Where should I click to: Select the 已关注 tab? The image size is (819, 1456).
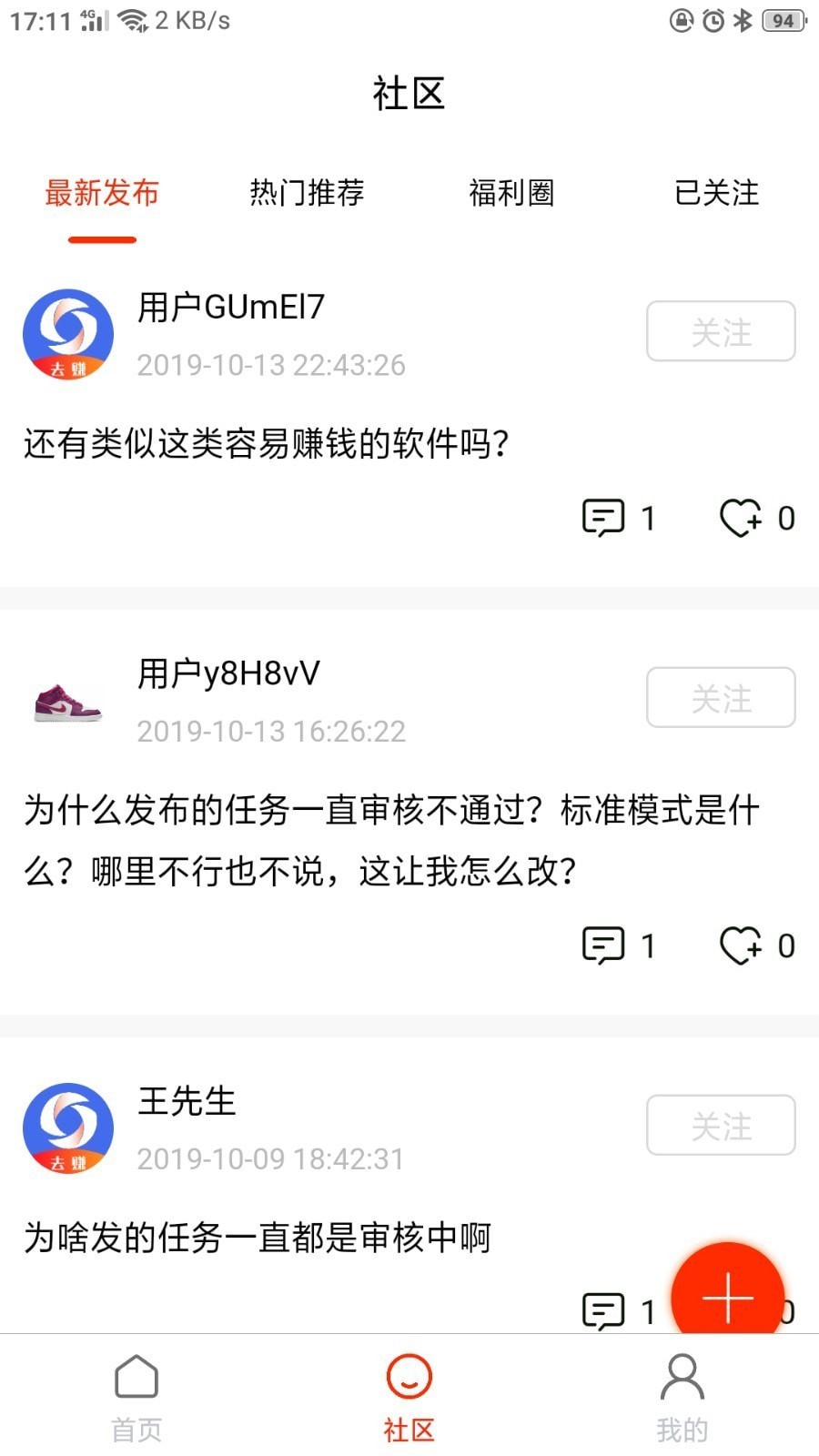716,193
